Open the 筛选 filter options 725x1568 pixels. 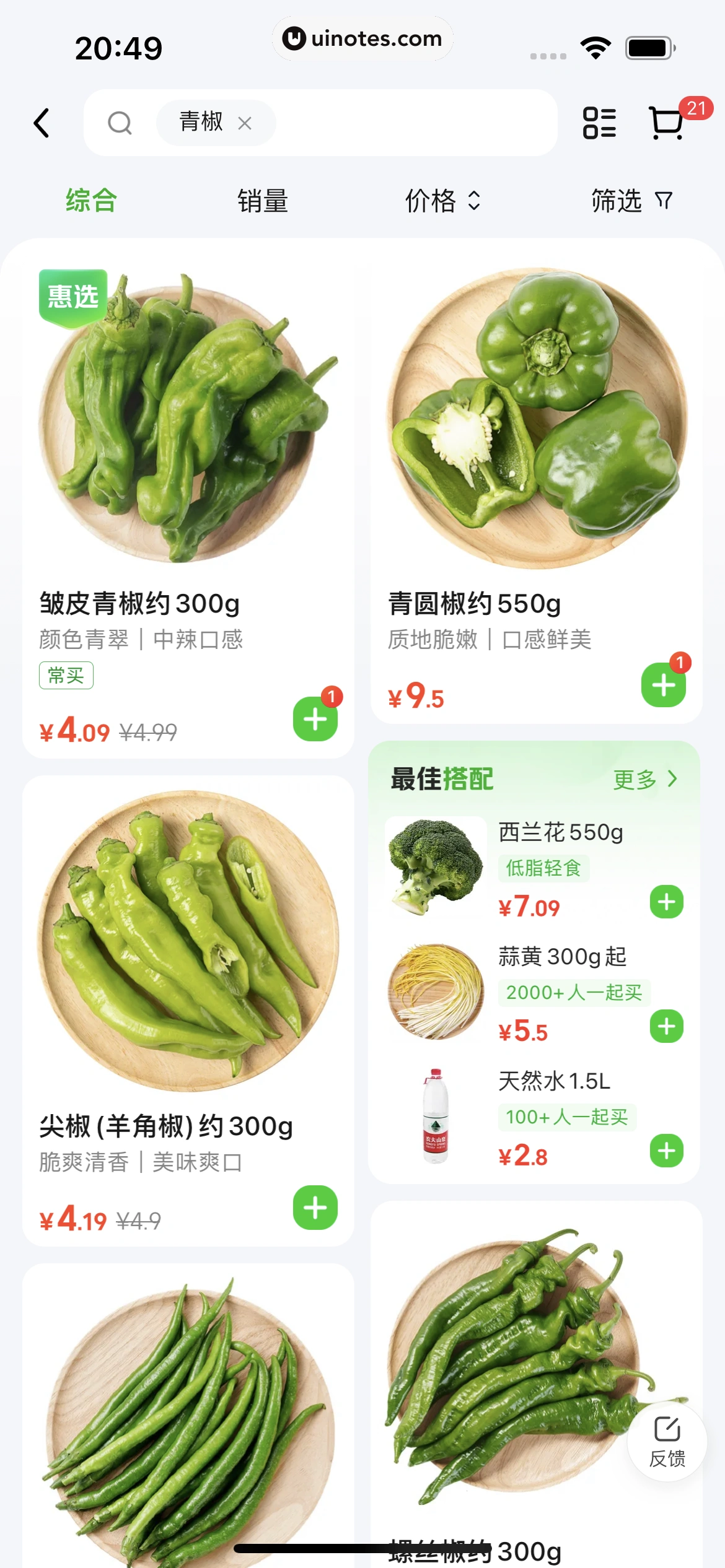pyautogui.click(x=631, y=201)
